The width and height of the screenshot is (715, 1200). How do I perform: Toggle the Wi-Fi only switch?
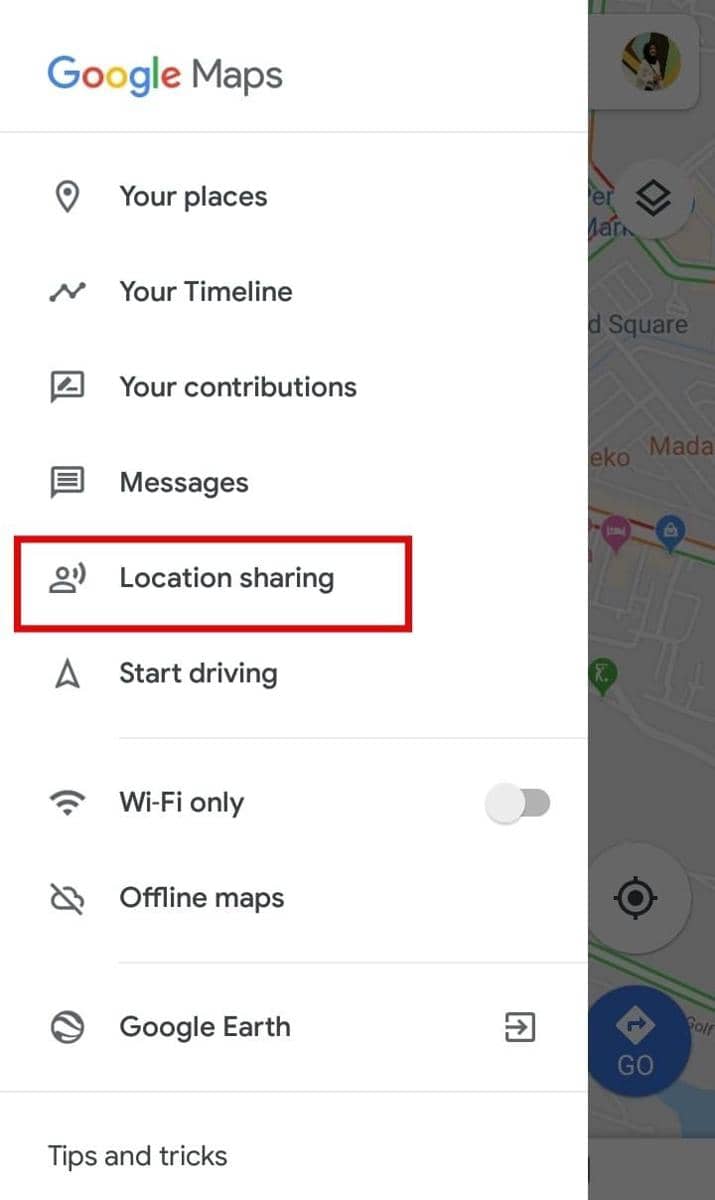point(518,803)
